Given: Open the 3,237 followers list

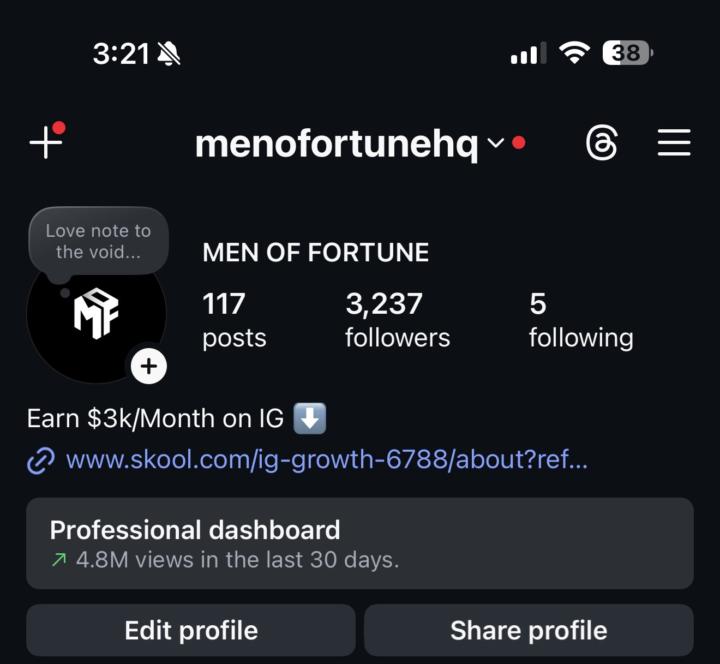Looking at the screenshot, I should [397, 319].
